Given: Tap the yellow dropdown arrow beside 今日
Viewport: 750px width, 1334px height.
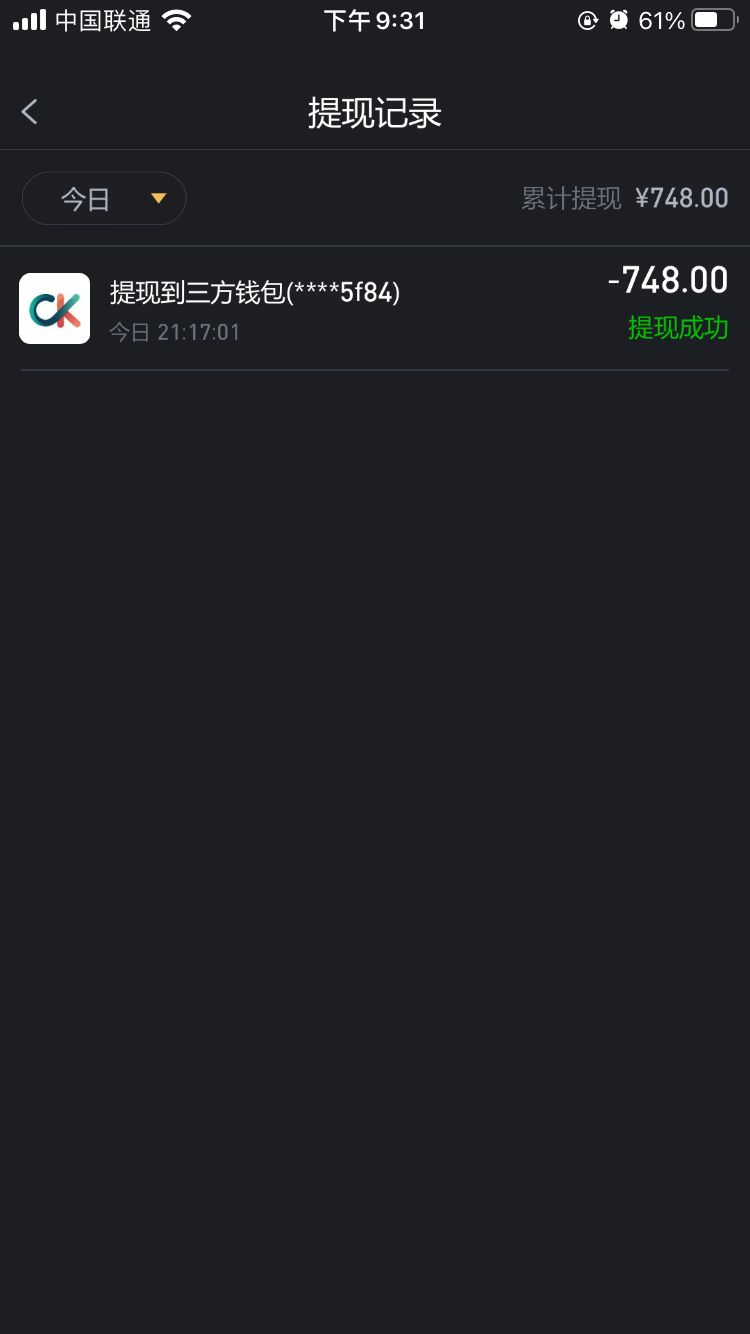Looking at the screenshot, I should coord(159,198).
